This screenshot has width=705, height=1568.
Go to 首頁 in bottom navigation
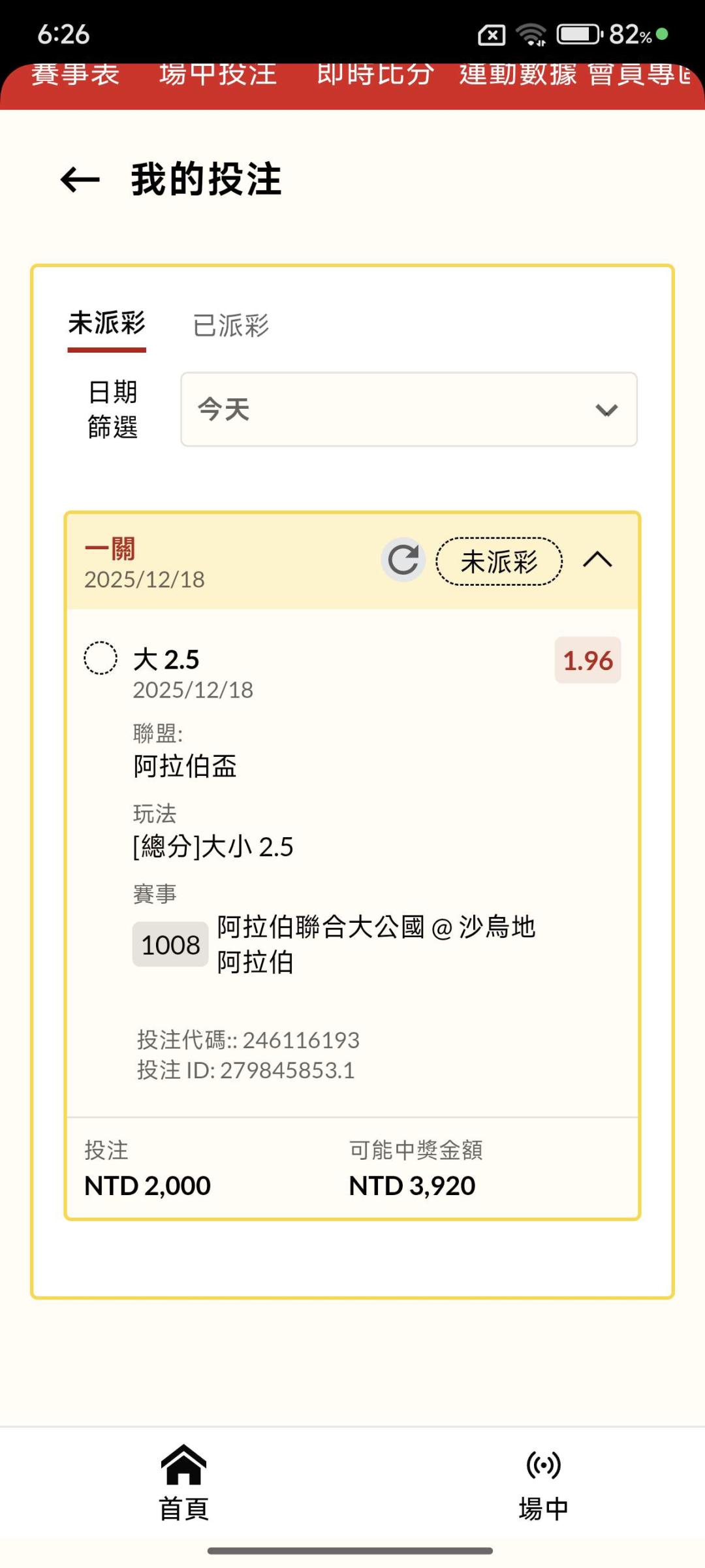(x=183, y=1482)
